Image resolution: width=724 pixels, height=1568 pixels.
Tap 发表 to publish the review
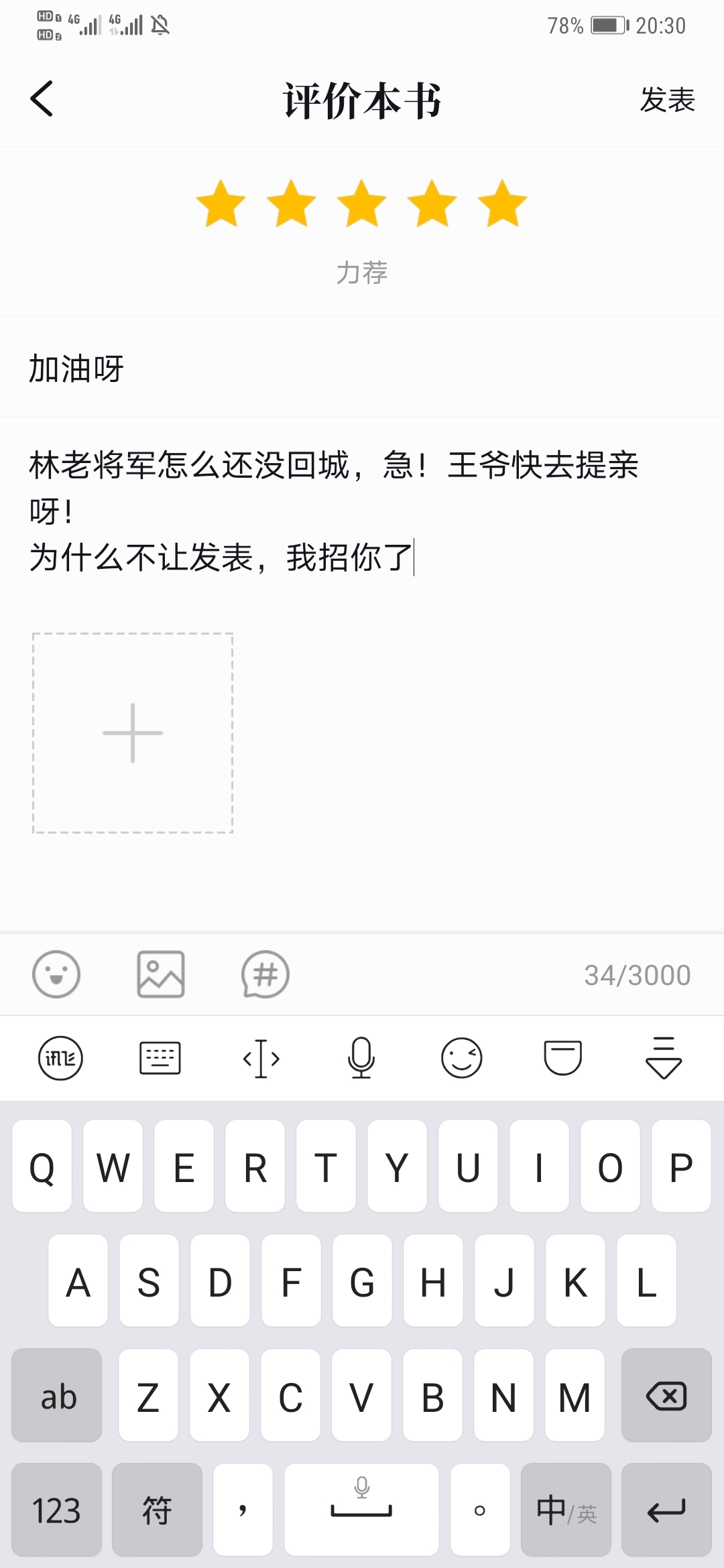click(x=667, y=100)
